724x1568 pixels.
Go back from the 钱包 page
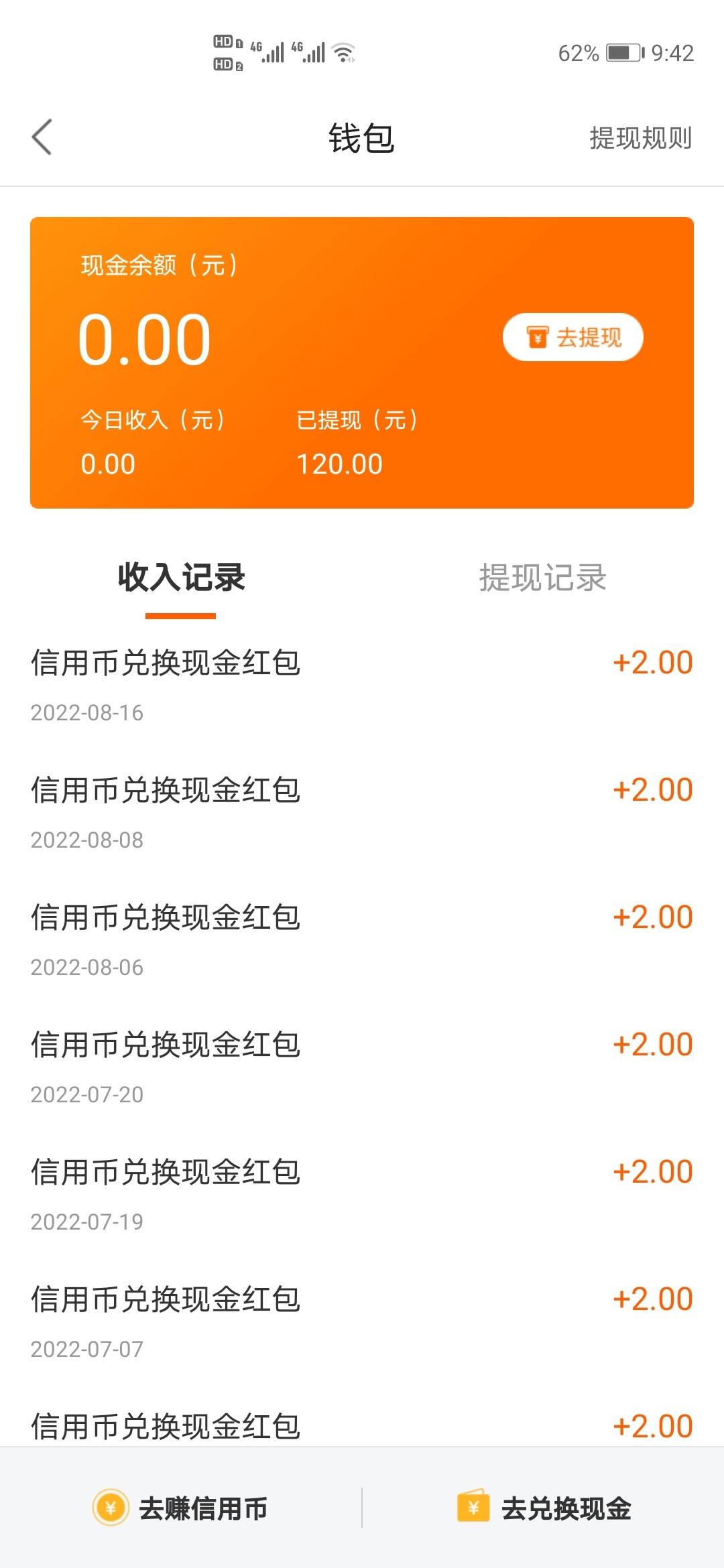click(x=42, y=137)
